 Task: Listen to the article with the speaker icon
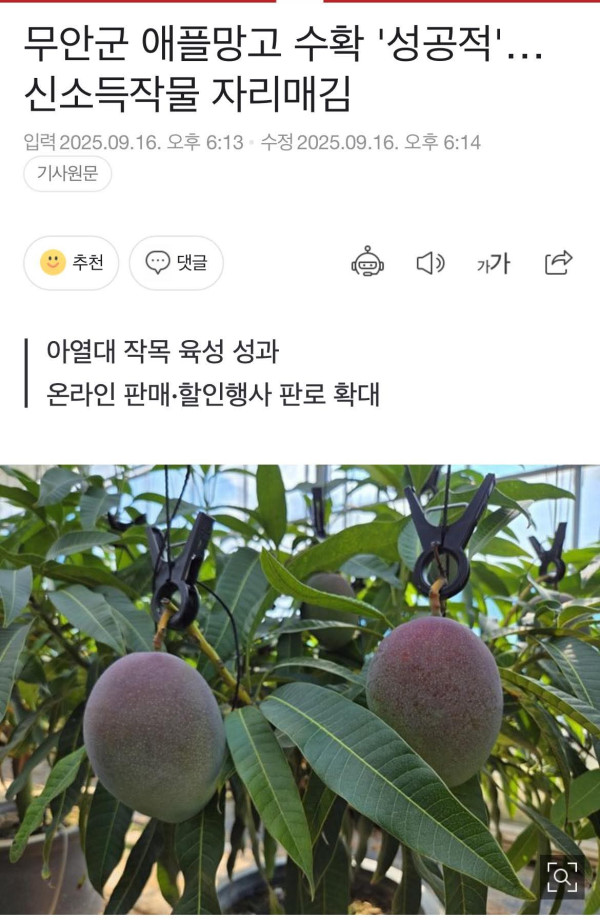[430, 263]
